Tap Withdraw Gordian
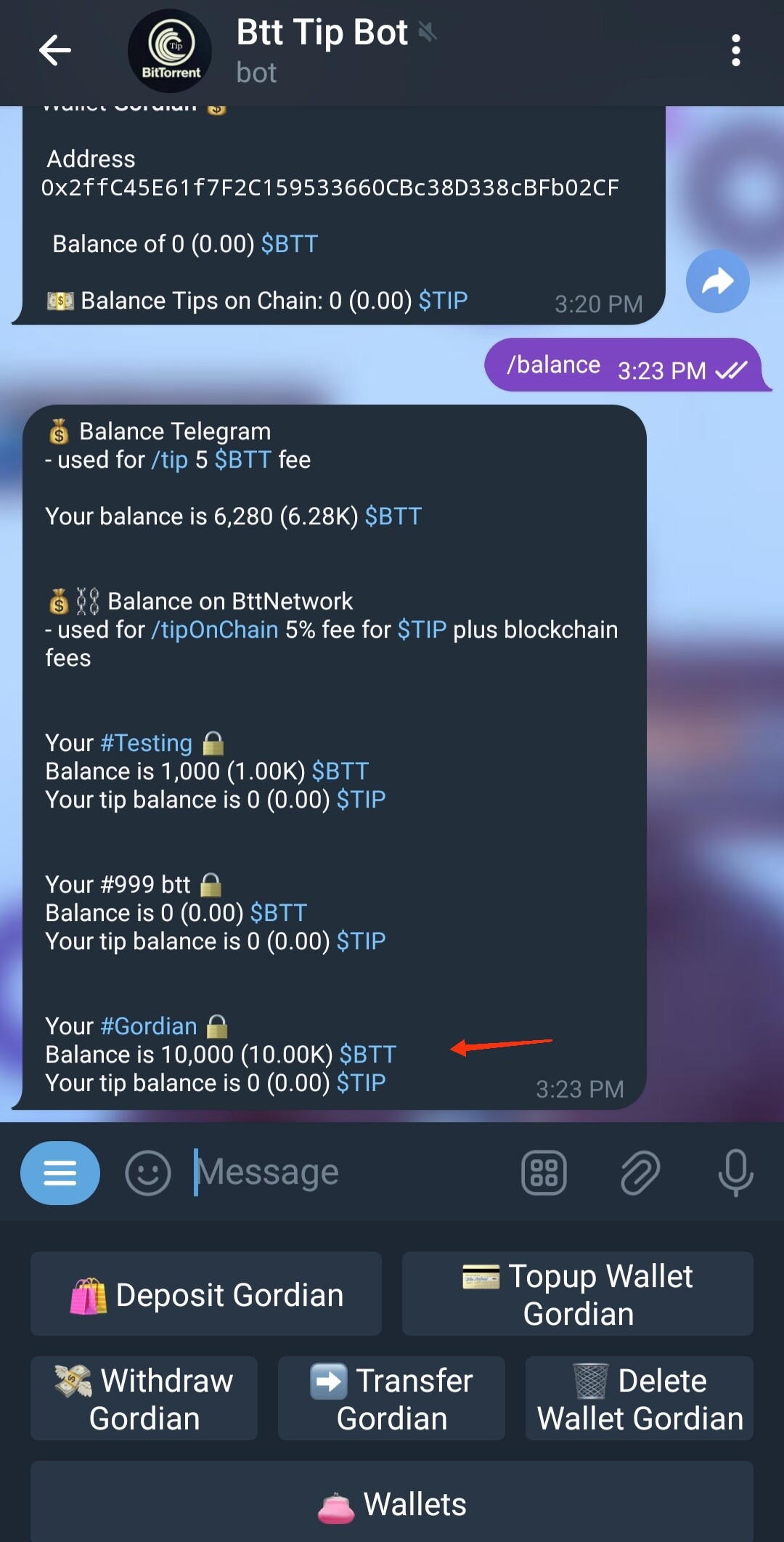Screen dimensions: 784x1542 [x=144, y=1399]
